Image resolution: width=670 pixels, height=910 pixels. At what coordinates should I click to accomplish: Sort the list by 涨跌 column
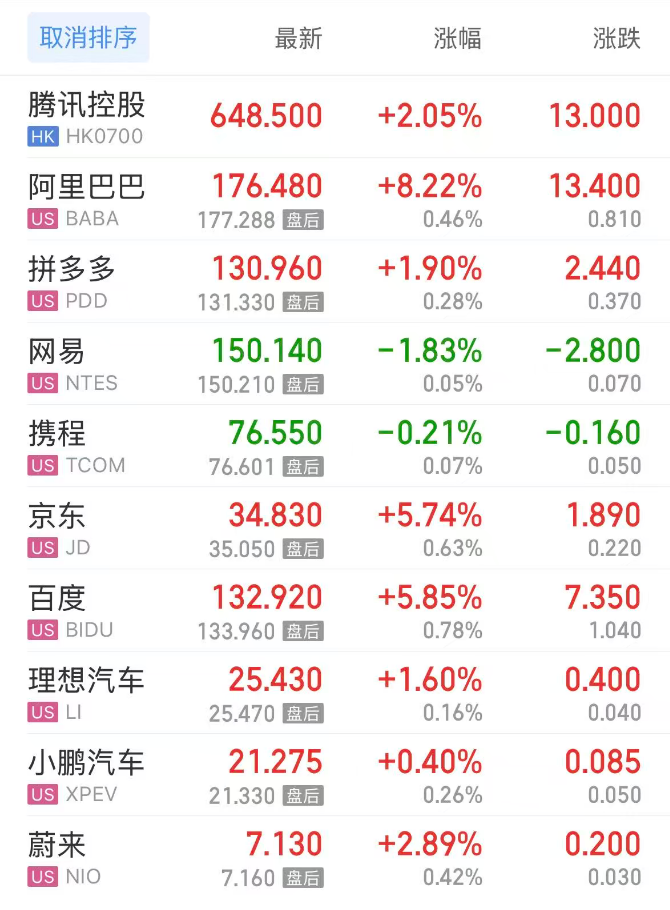point(616,39)
